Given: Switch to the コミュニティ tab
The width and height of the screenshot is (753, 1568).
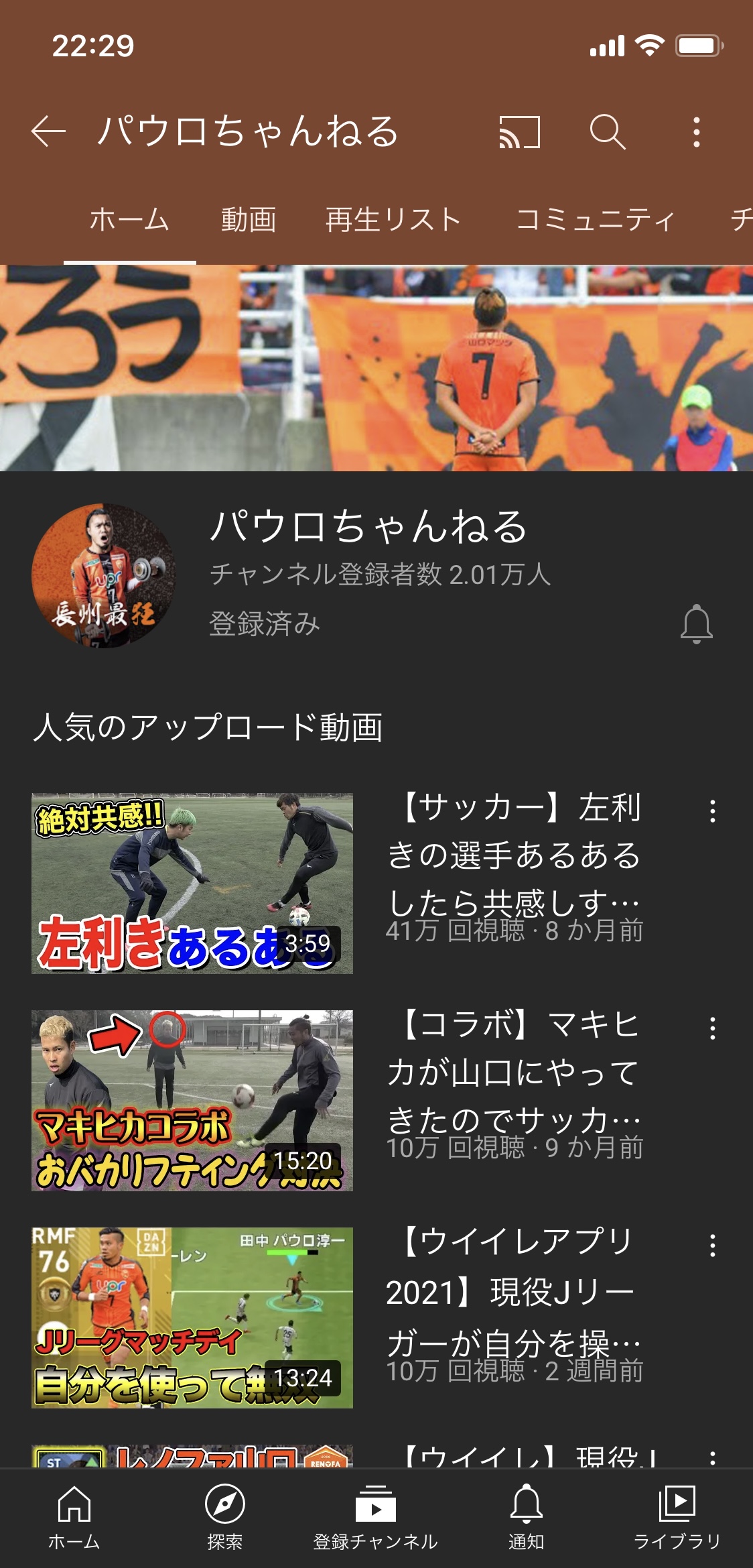Looking at the screenshot, I should click(595, 220).
